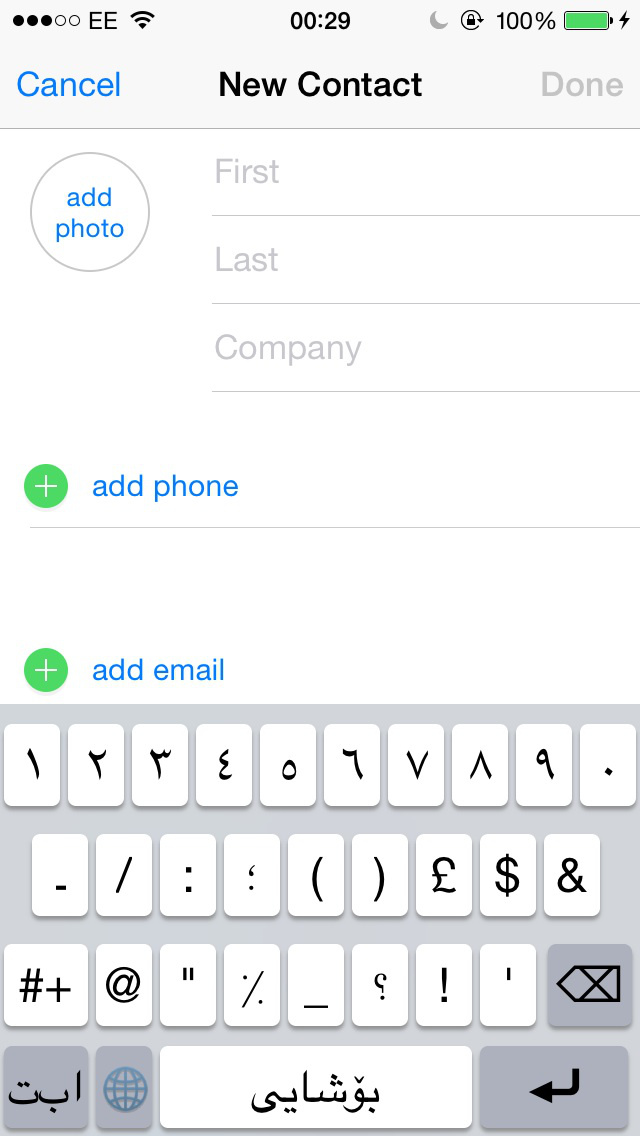Tap the space bar key

pyautogui.click(x=315, y=1087)
